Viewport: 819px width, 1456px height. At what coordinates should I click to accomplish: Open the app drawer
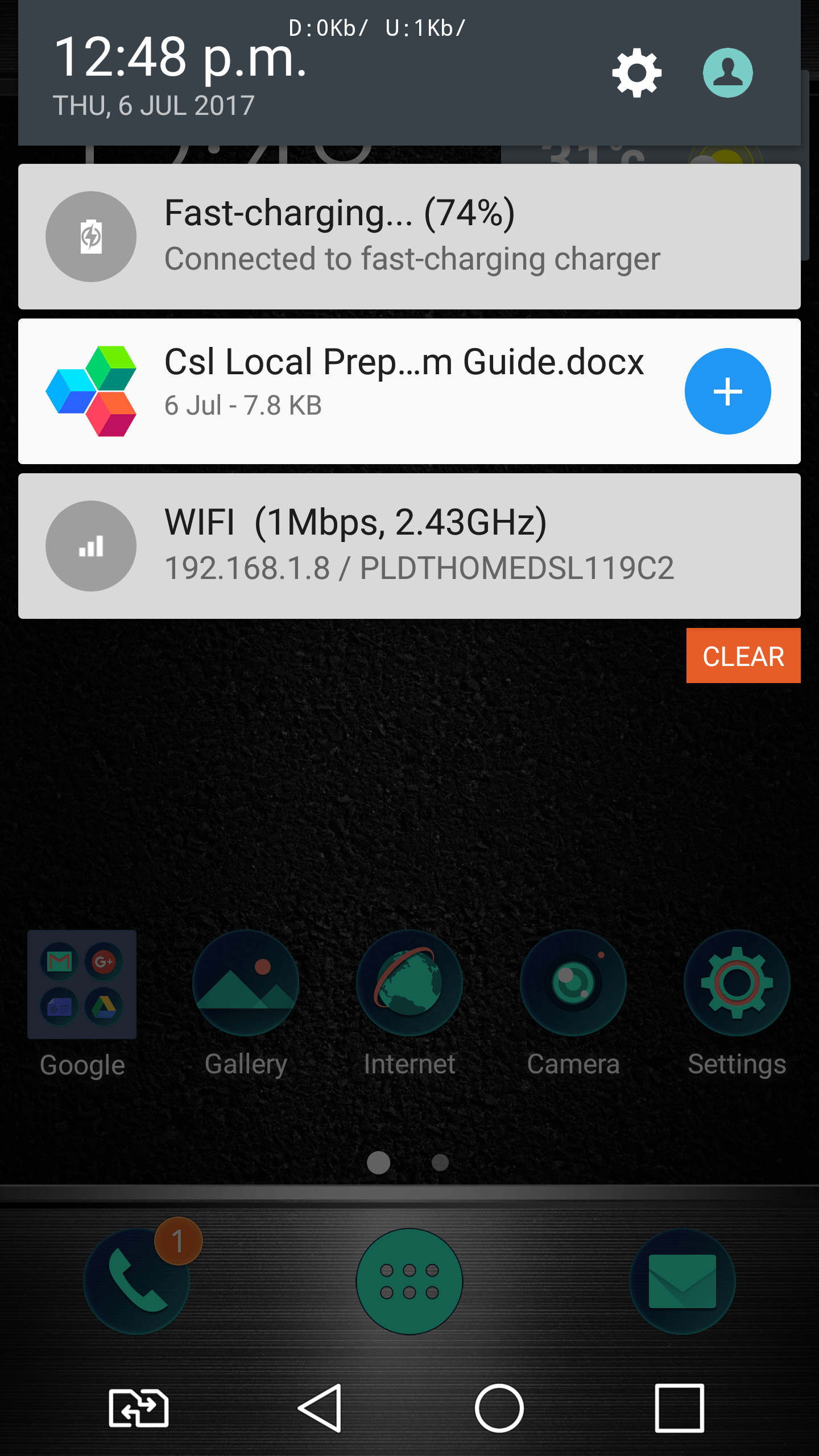(409, 1281)
